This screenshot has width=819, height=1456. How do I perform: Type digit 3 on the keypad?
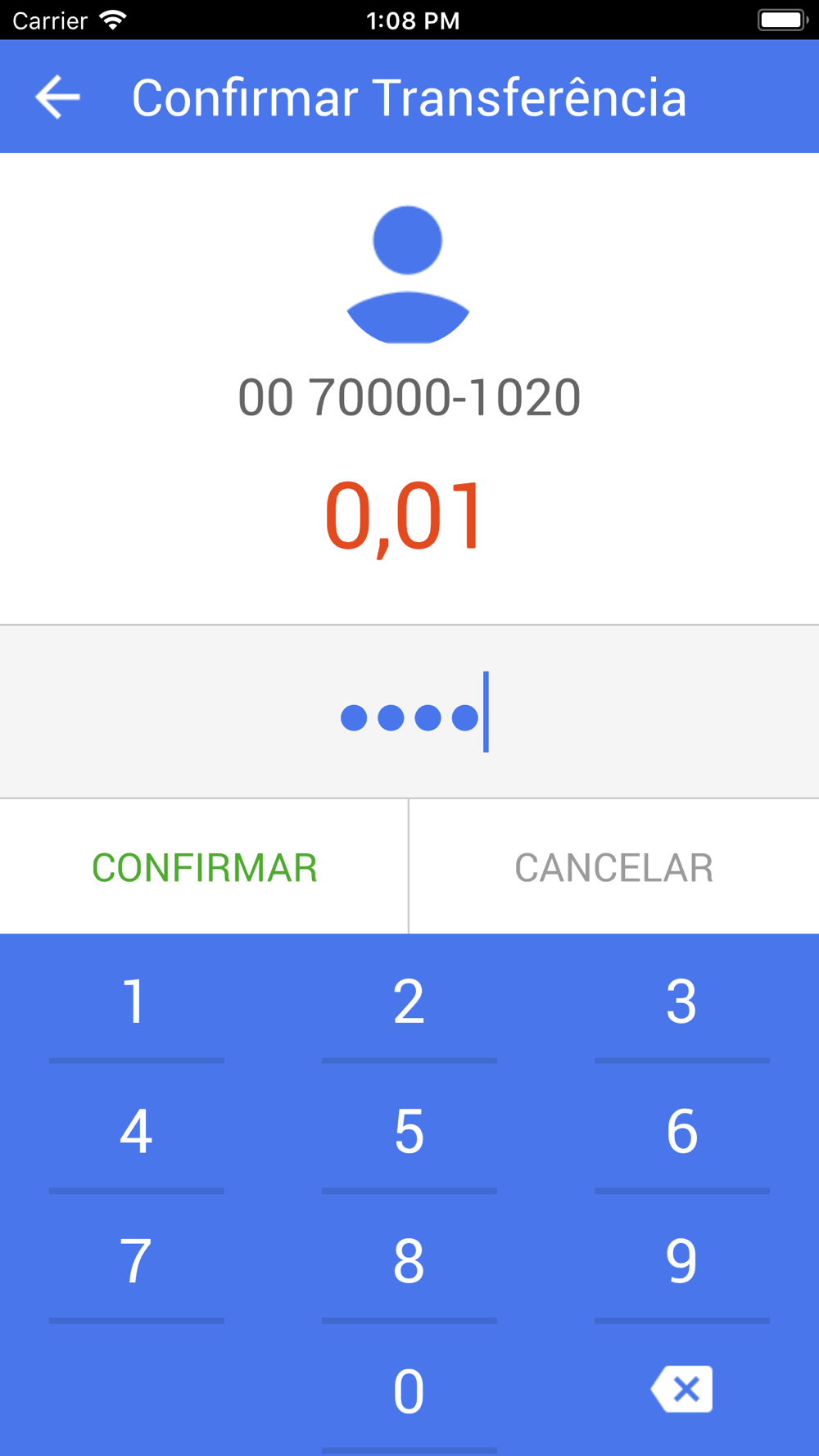coord(681,1002)
